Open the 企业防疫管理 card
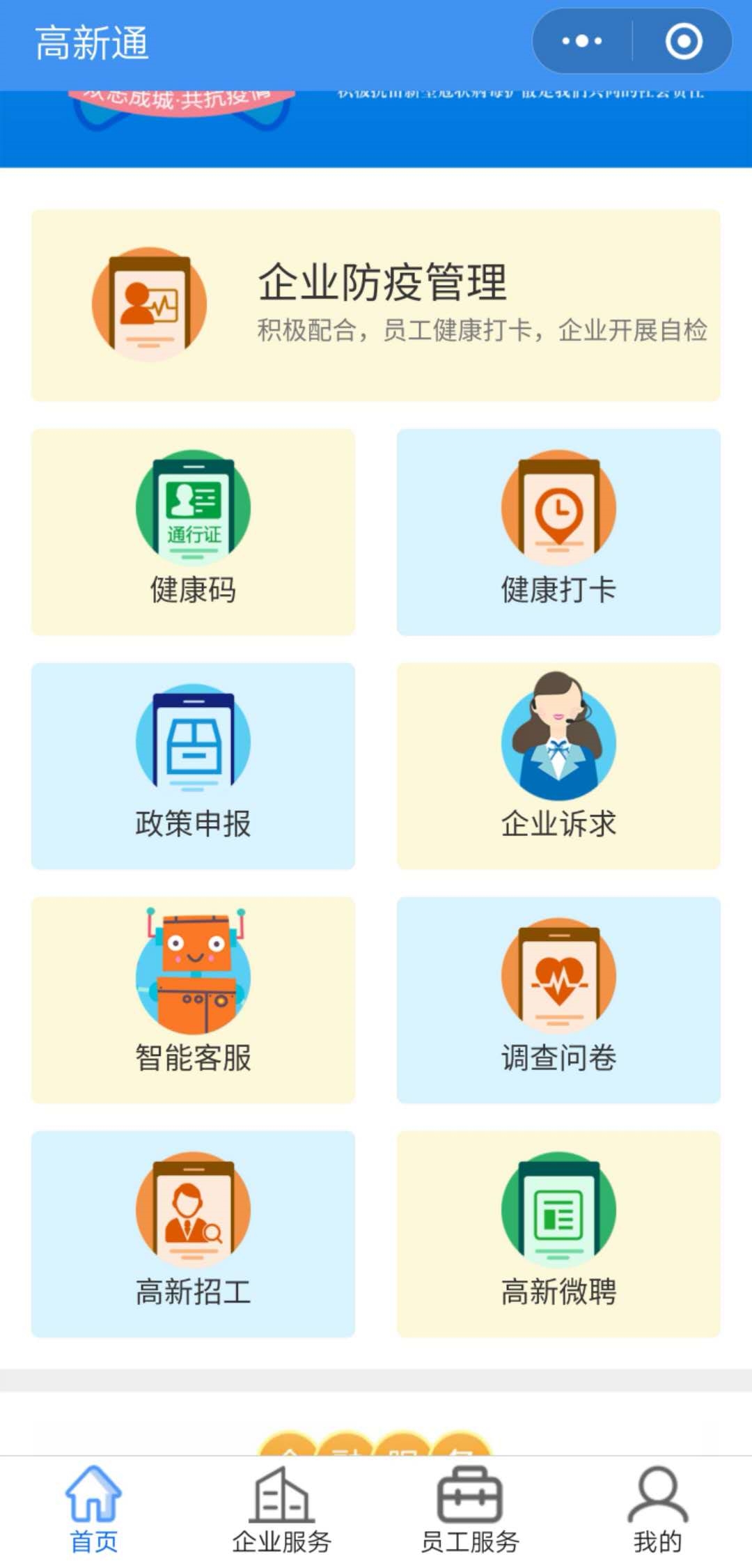Screen dimensions: 752x1568 376,305
